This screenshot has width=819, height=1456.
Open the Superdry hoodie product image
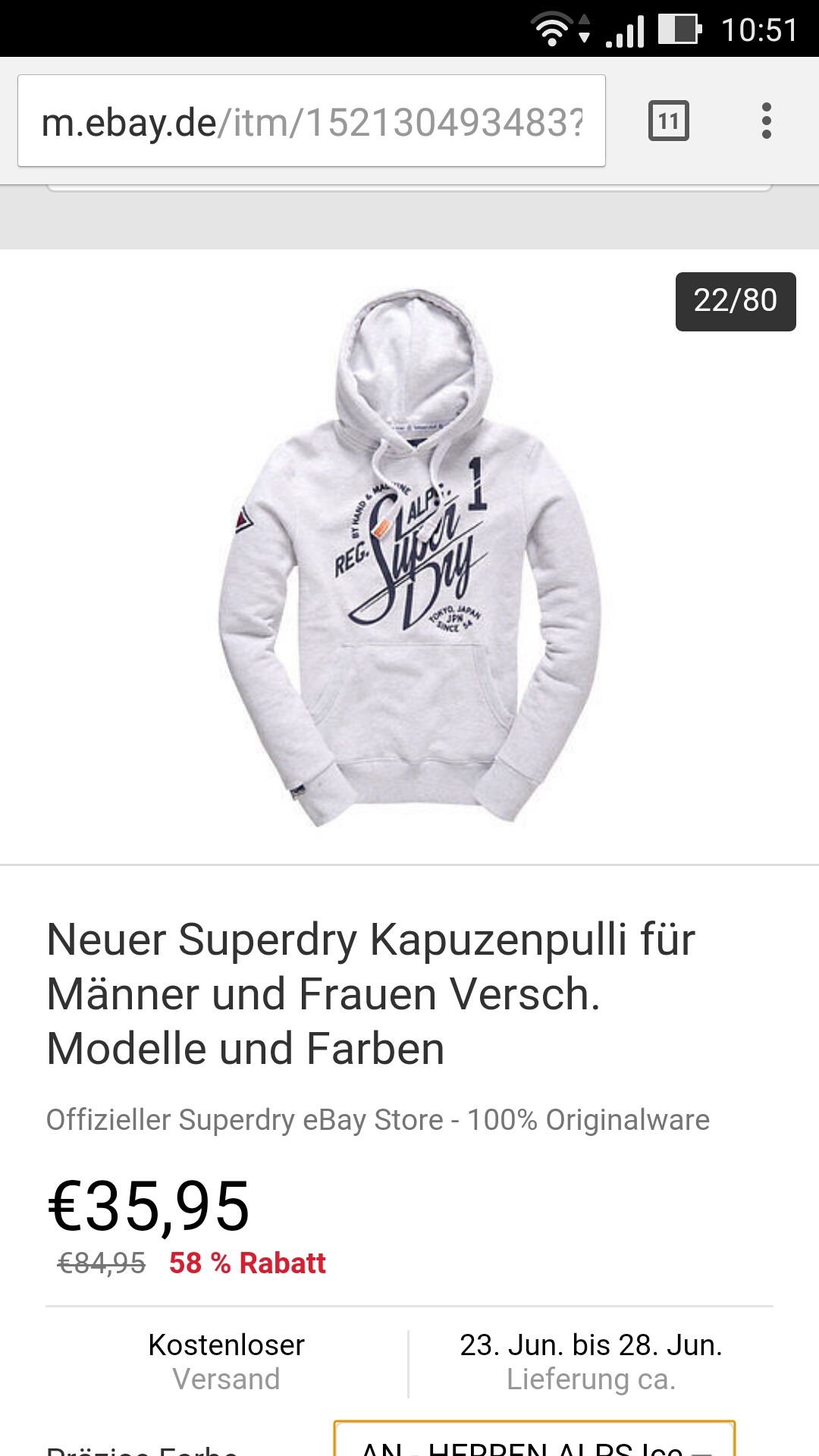pyautogui.click(x=409, y=557)
